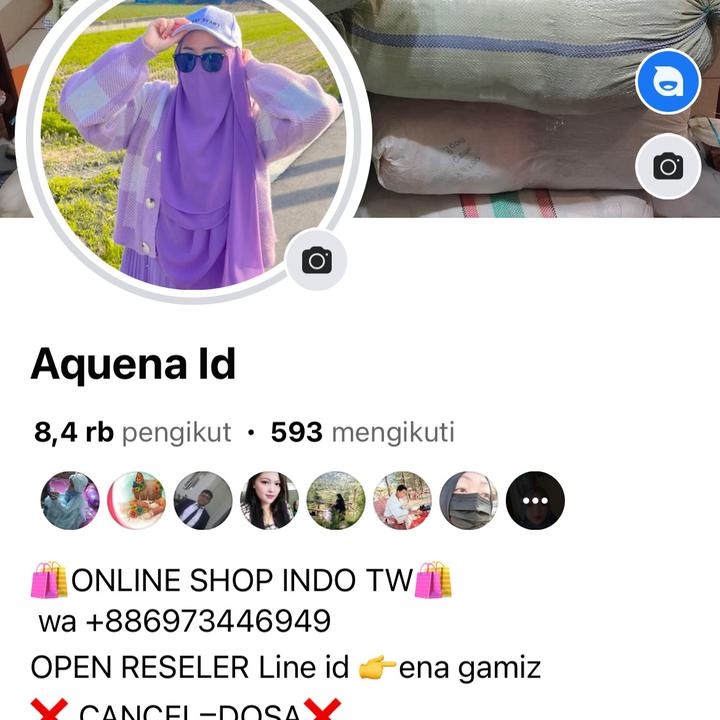This screenshot has width=720, height=720.
Task: Open more followers via three-dots circle
Action: coord(535,500)
